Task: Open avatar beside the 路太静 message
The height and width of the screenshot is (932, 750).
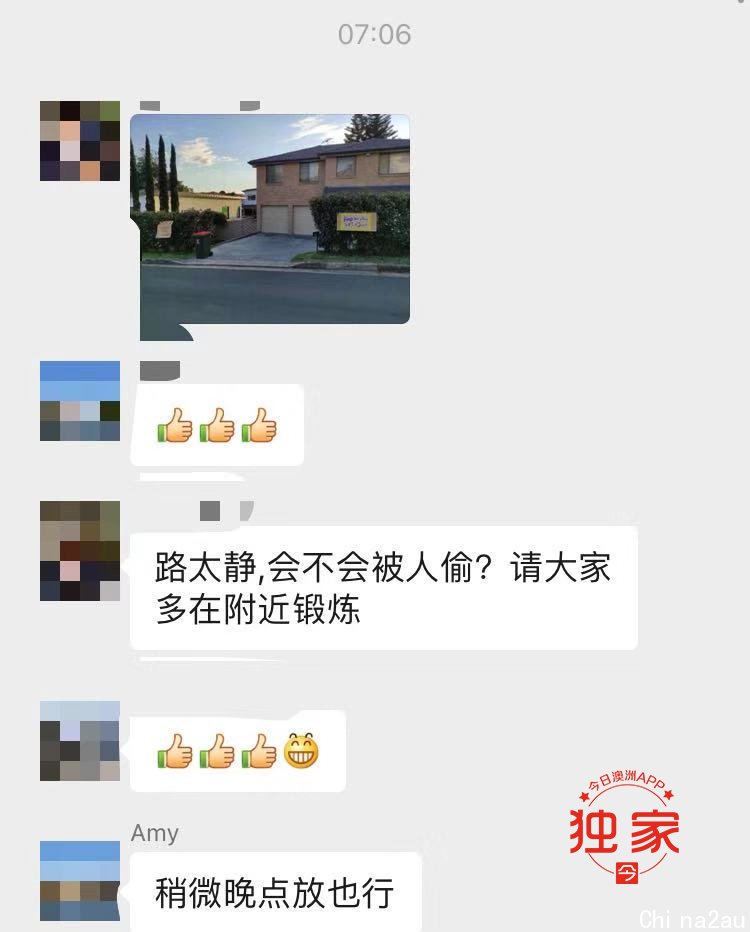Action: click(x=79, y=551)
